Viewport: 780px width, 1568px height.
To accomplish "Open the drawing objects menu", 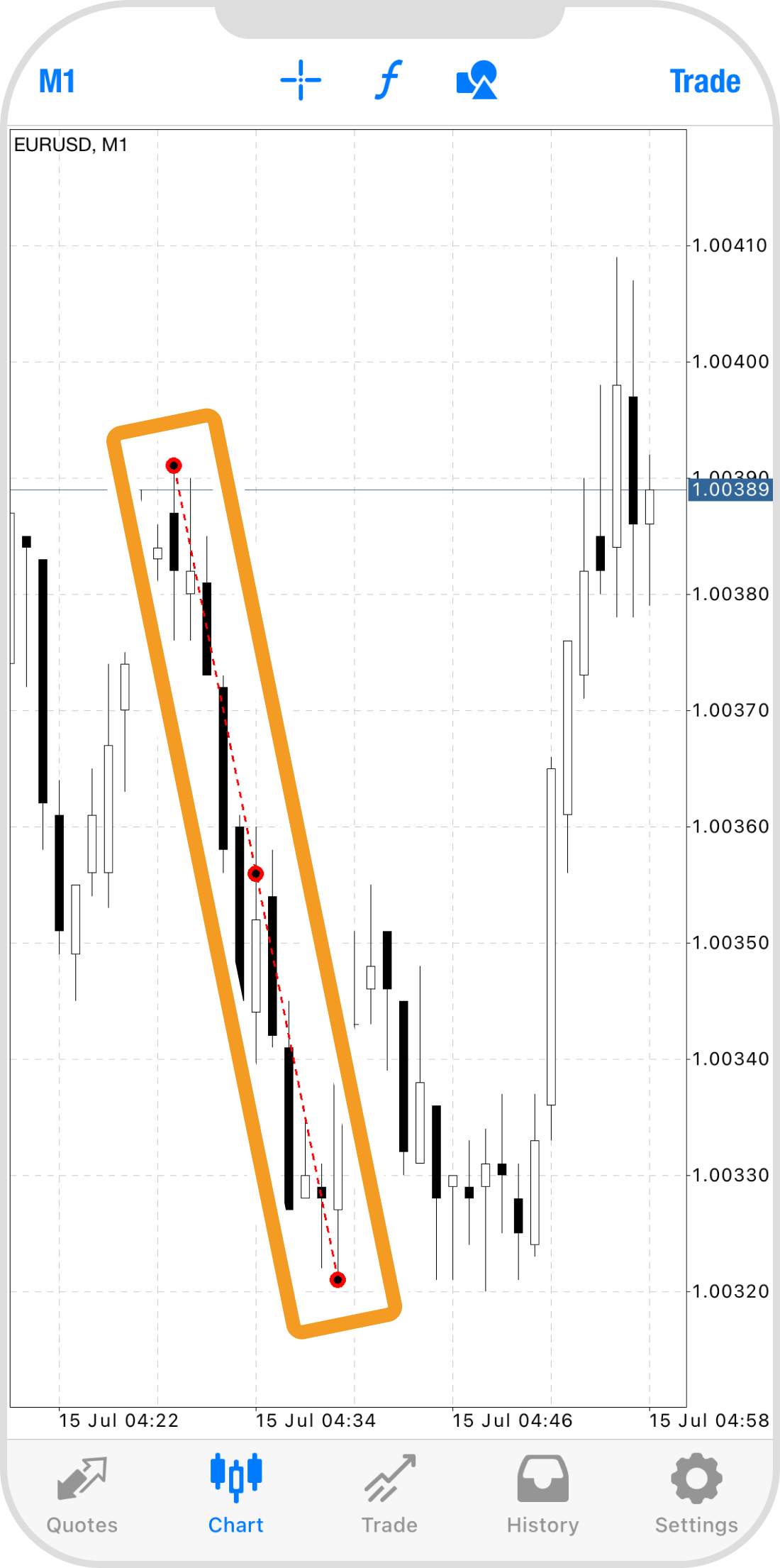I will point(477,80).
